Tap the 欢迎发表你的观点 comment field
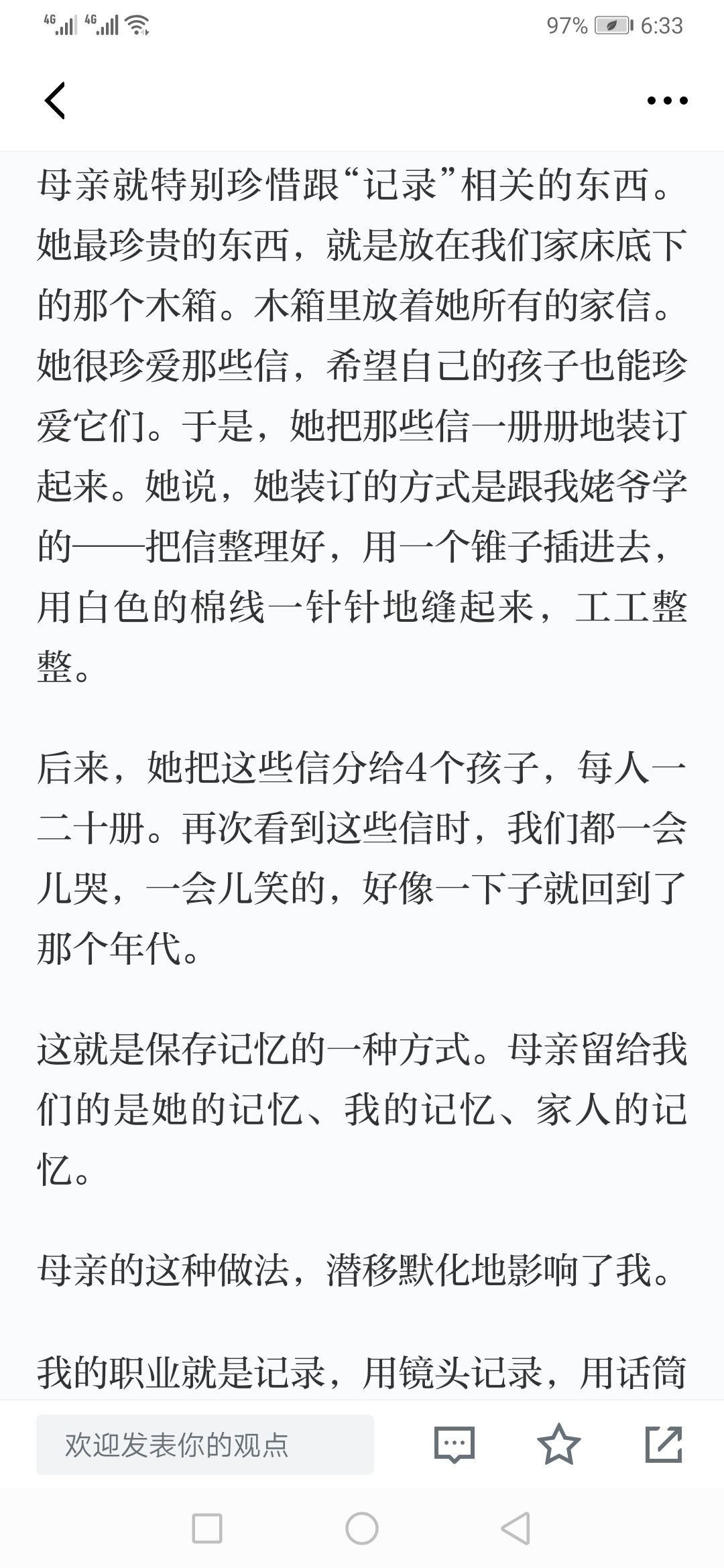 [205, 1445]
